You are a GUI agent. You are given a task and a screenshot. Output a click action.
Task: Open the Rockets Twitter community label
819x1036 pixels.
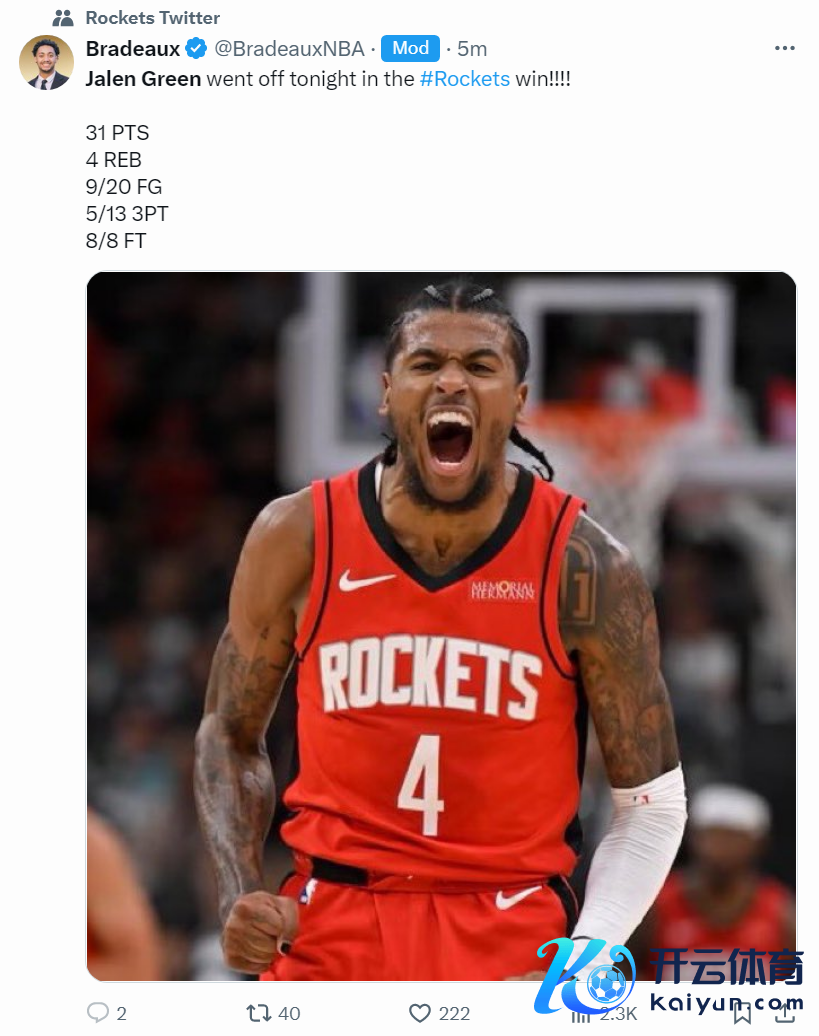point(152,18)
